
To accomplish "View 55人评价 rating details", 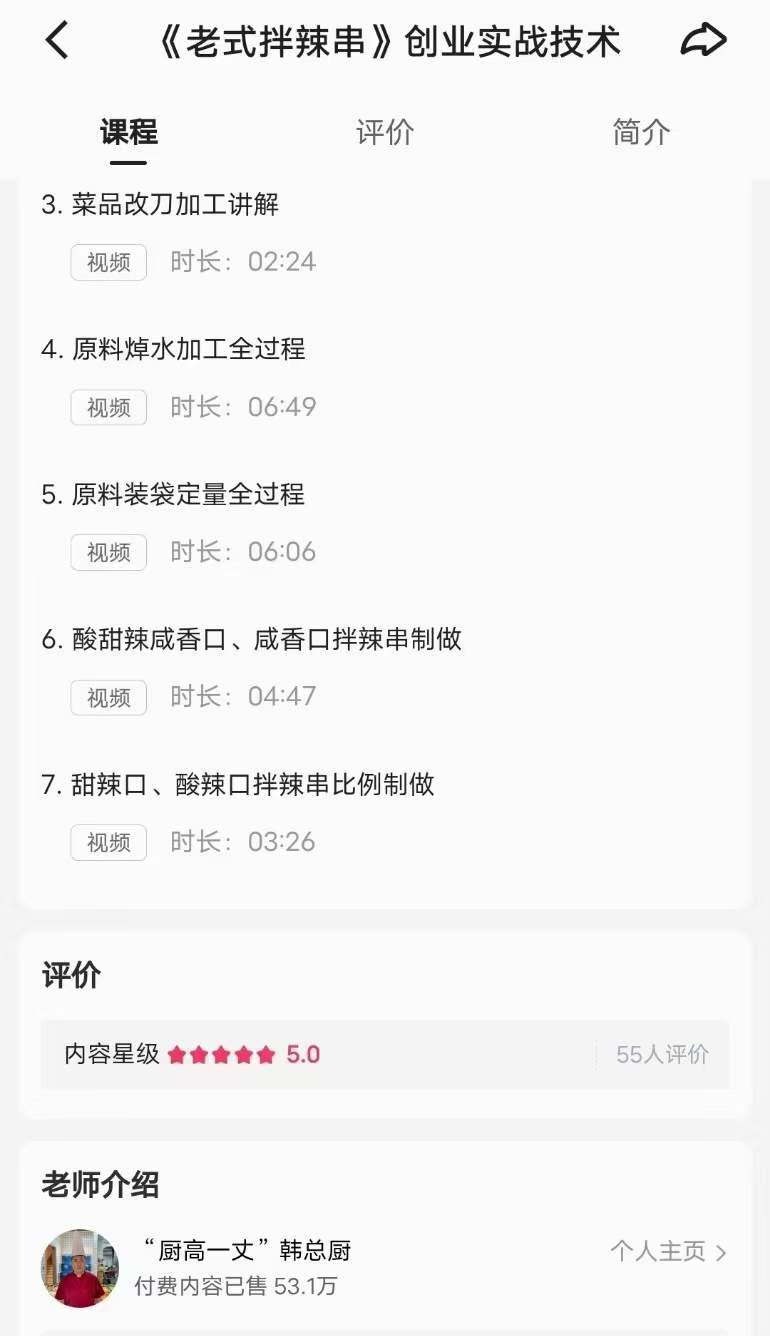I will (664, 1054).
